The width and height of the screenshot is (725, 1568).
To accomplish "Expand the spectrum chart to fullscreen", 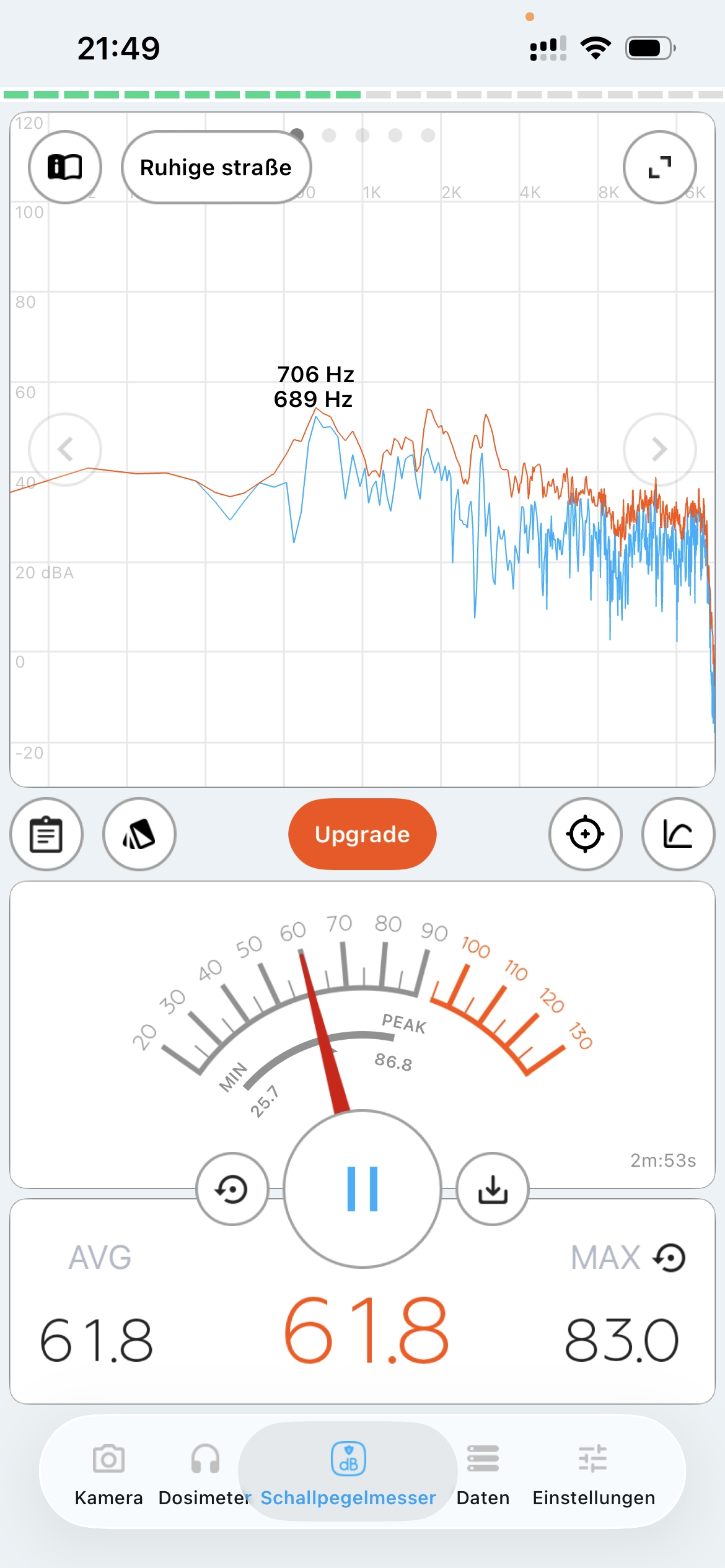I will pyautogui.click(x=659, y=167).
